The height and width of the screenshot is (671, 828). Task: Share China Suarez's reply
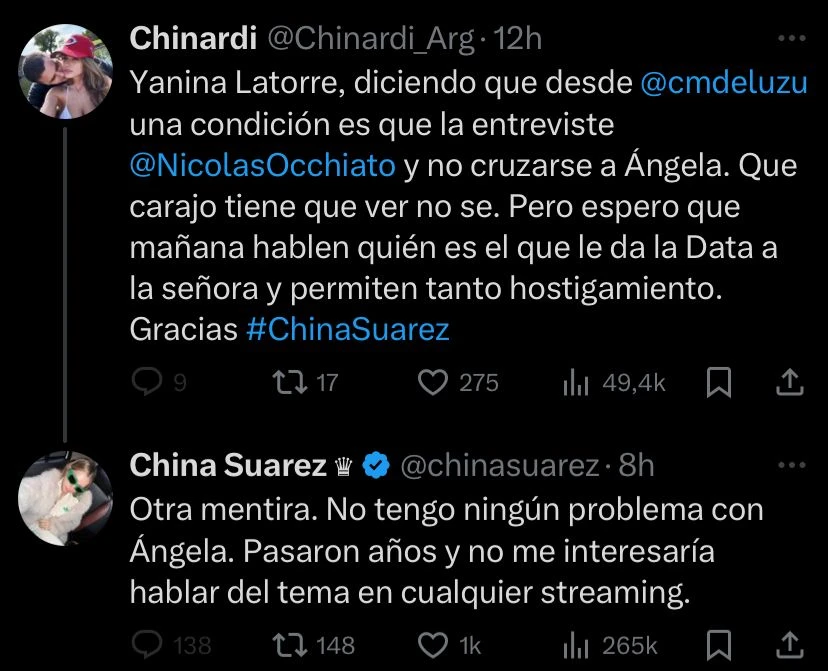(x=788, y=645)
